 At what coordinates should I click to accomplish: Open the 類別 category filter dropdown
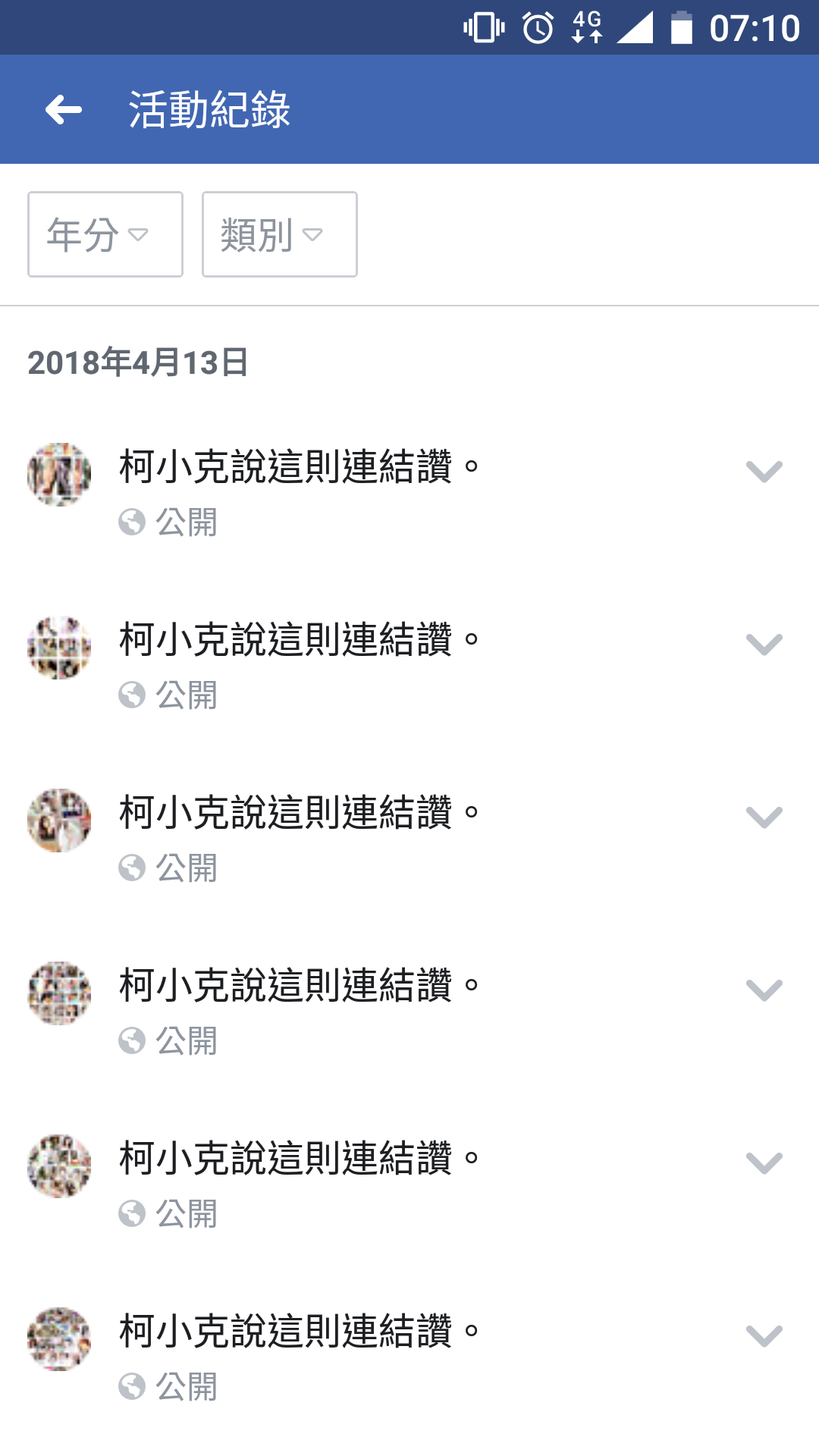coord(279,234)
